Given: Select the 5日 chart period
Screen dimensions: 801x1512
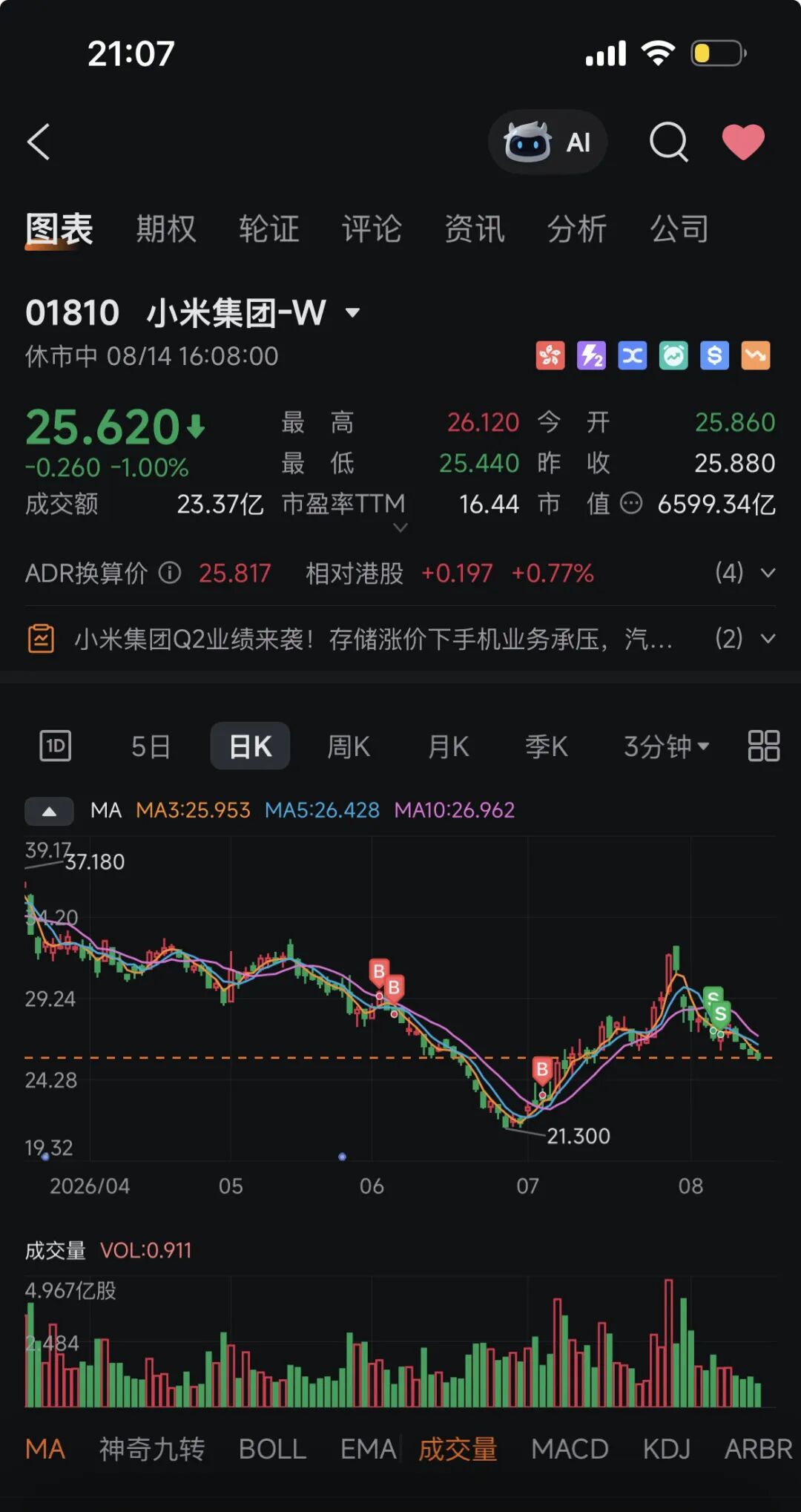Looking at the screenshot, I should click(151, 746).
